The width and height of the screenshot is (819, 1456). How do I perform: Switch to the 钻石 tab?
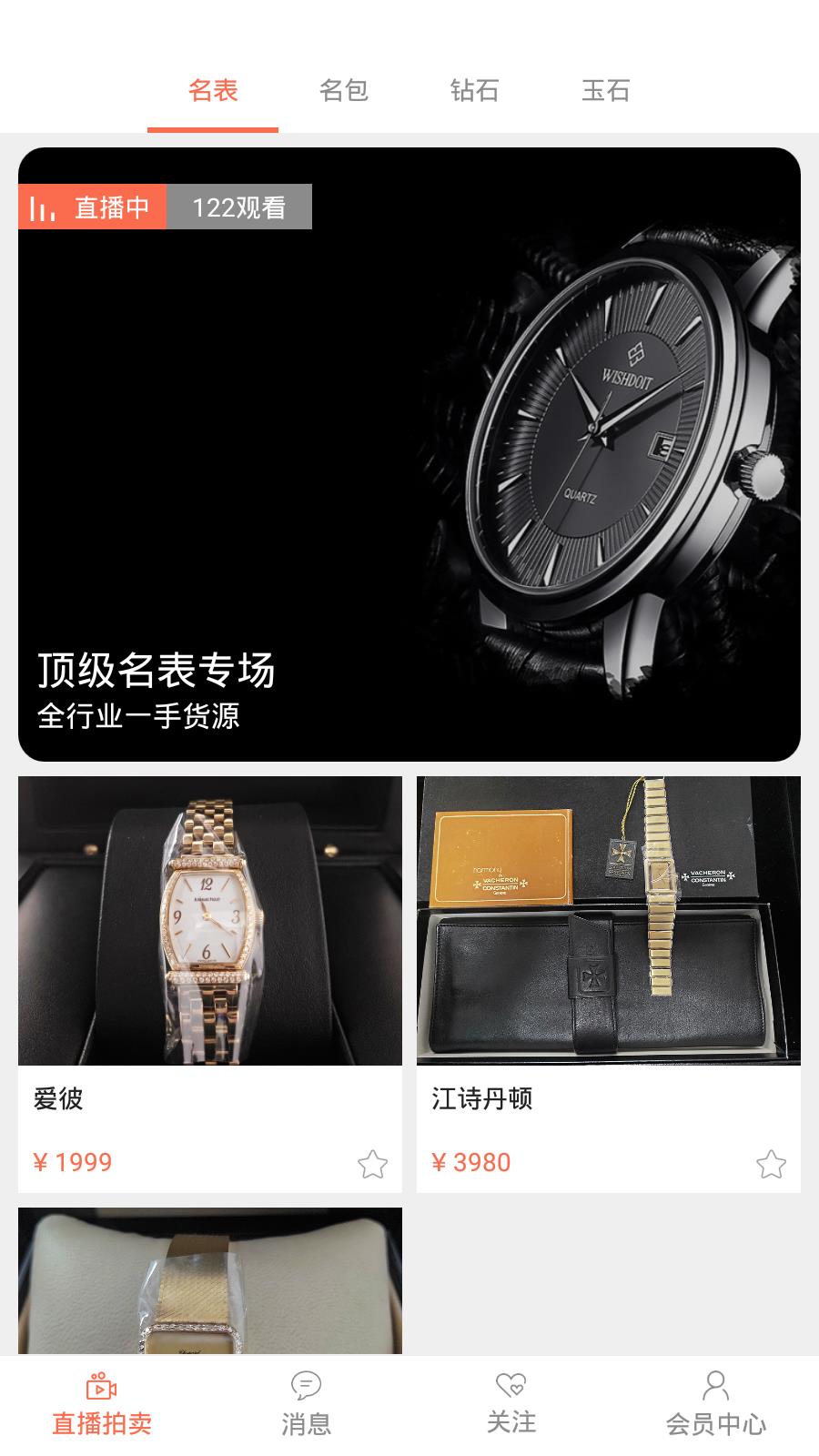coord(475,90)
